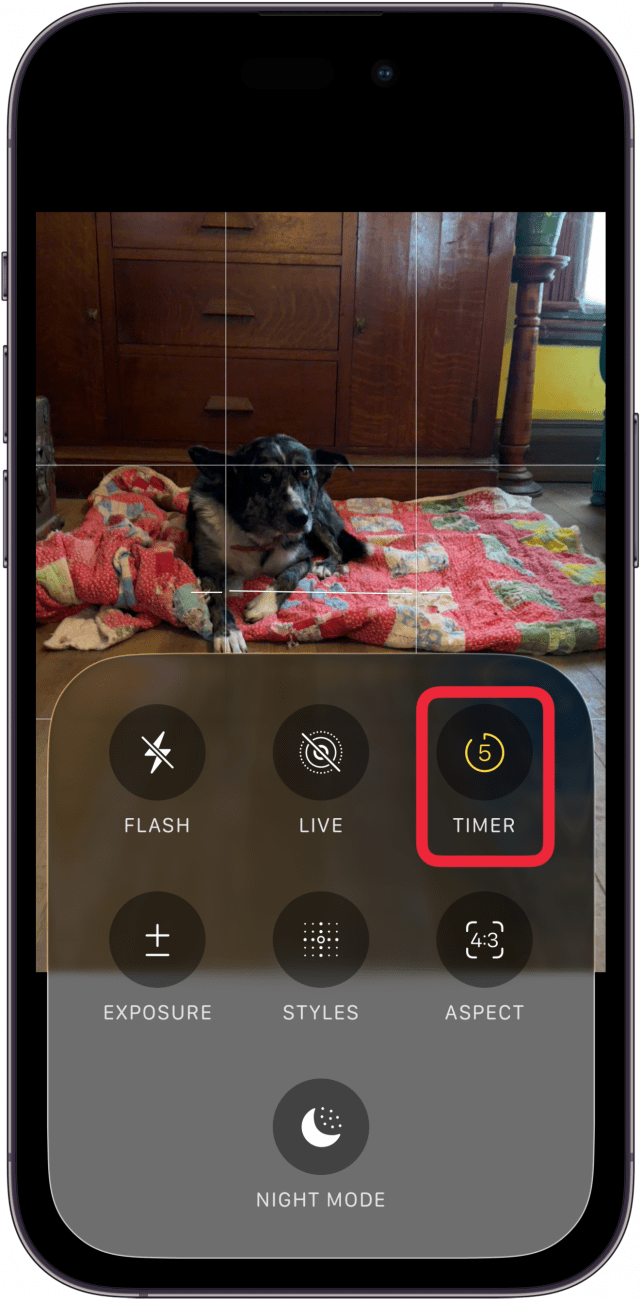Enable Night Mode
The width and height of the screenshot is (642, 1301).
coord(321,1126)
